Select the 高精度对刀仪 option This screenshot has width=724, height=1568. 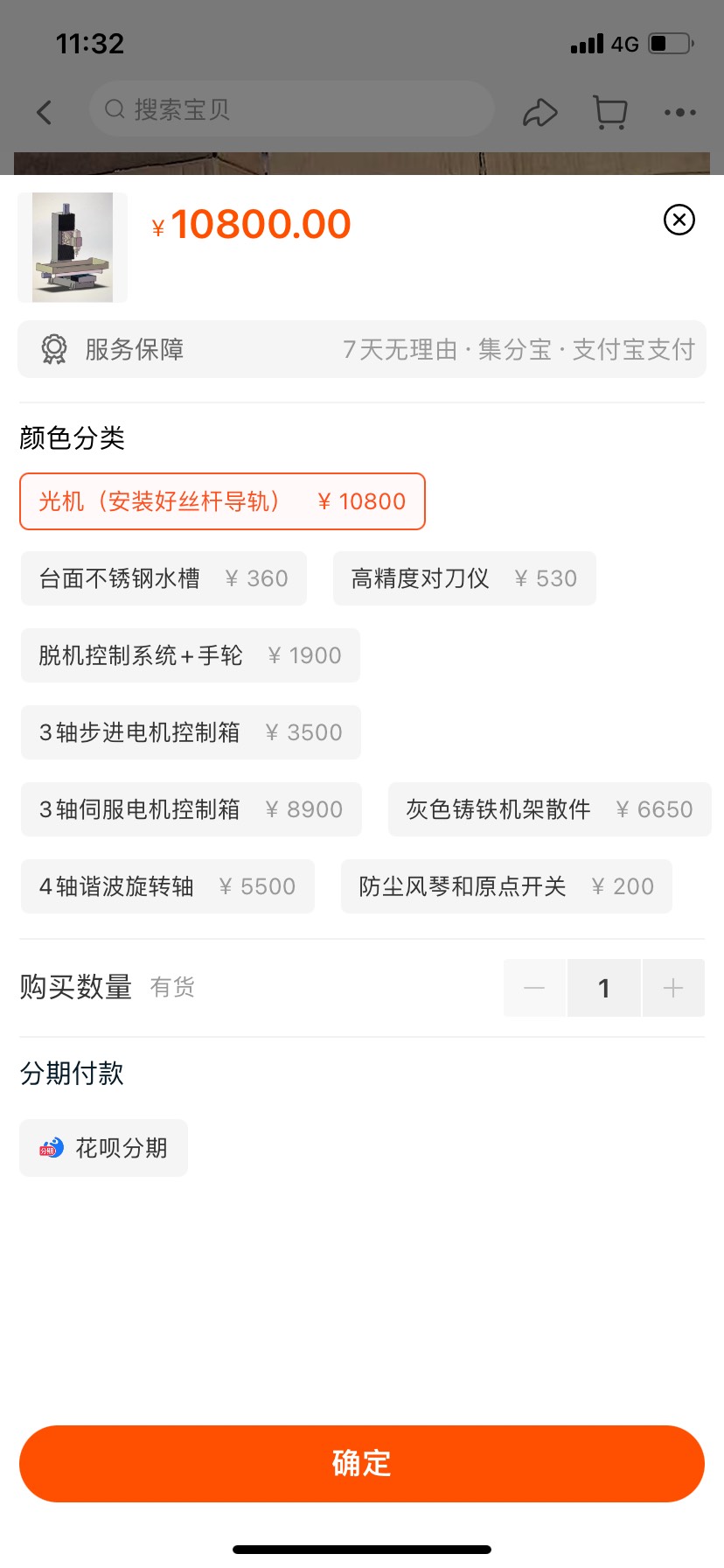(464, 578)
